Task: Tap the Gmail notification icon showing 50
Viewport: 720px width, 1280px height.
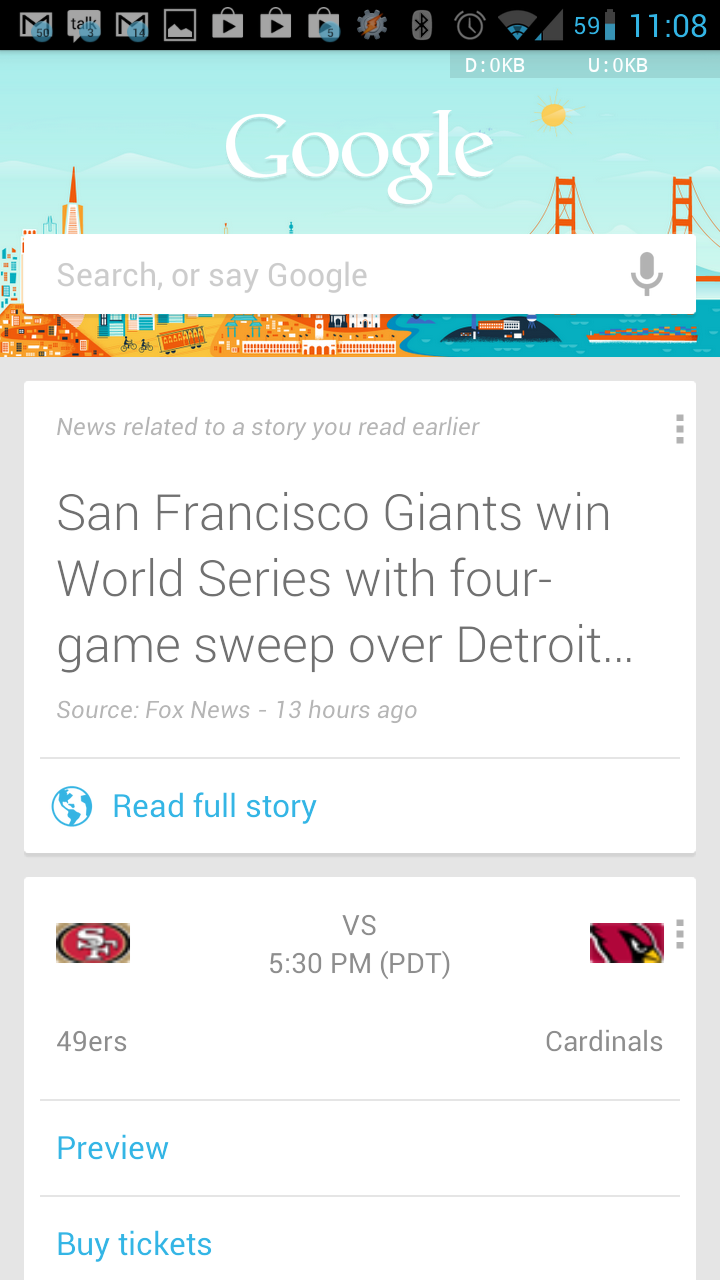Action: point(36,22)
